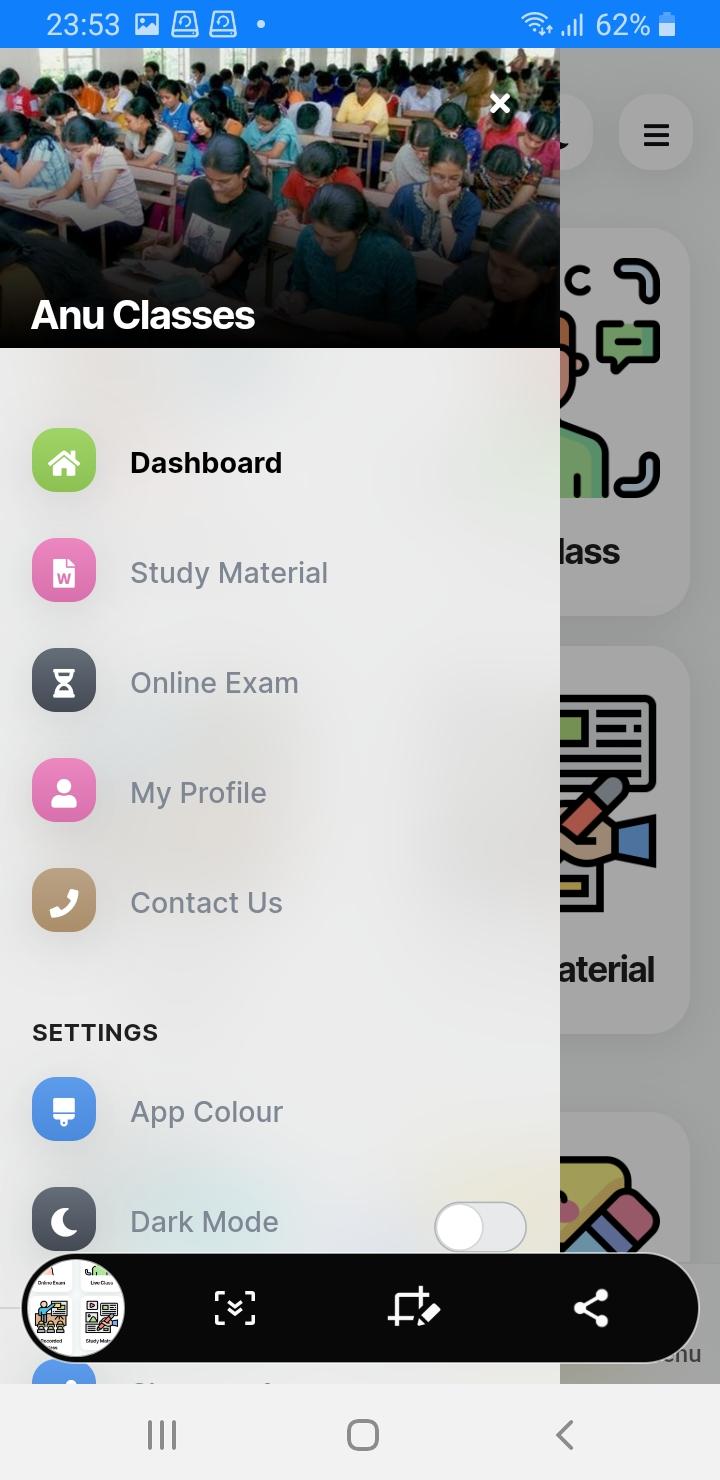
Task: Tap the scroll capture icon
Action: [x=235, y=1308]
